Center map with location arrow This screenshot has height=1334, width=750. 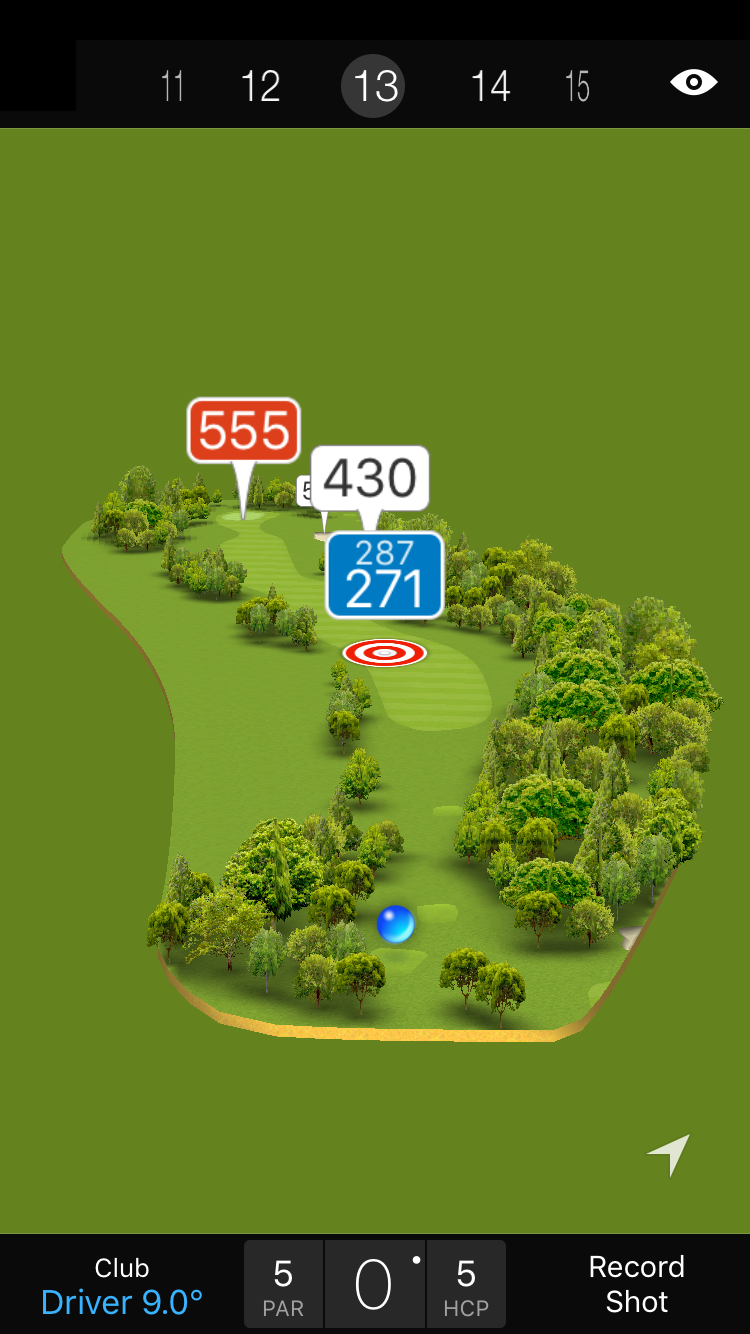668,1155
